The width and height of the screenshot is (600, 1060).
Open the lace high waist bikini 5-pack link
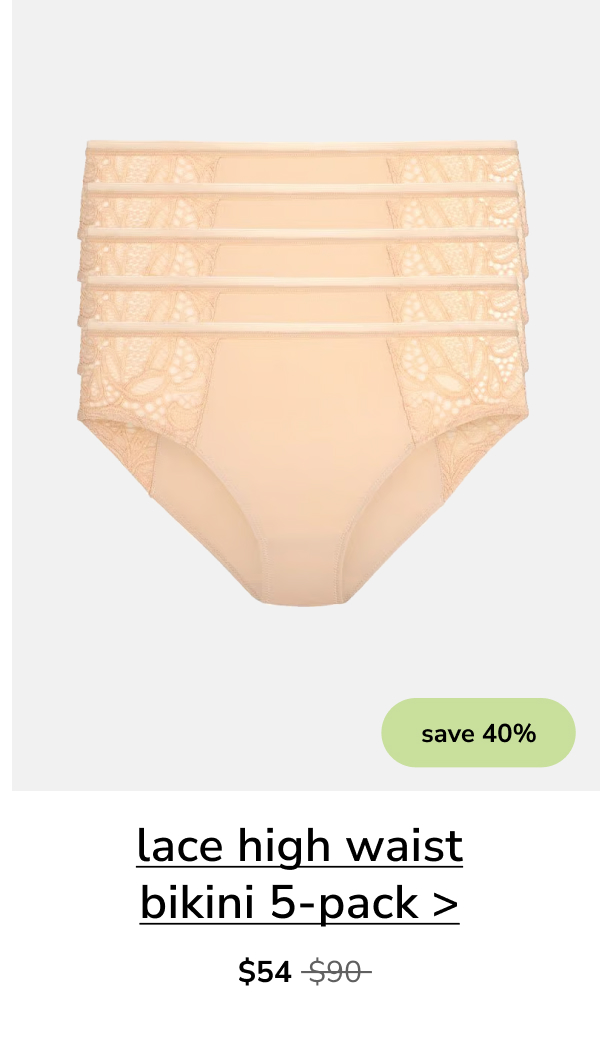click(300, 875)
